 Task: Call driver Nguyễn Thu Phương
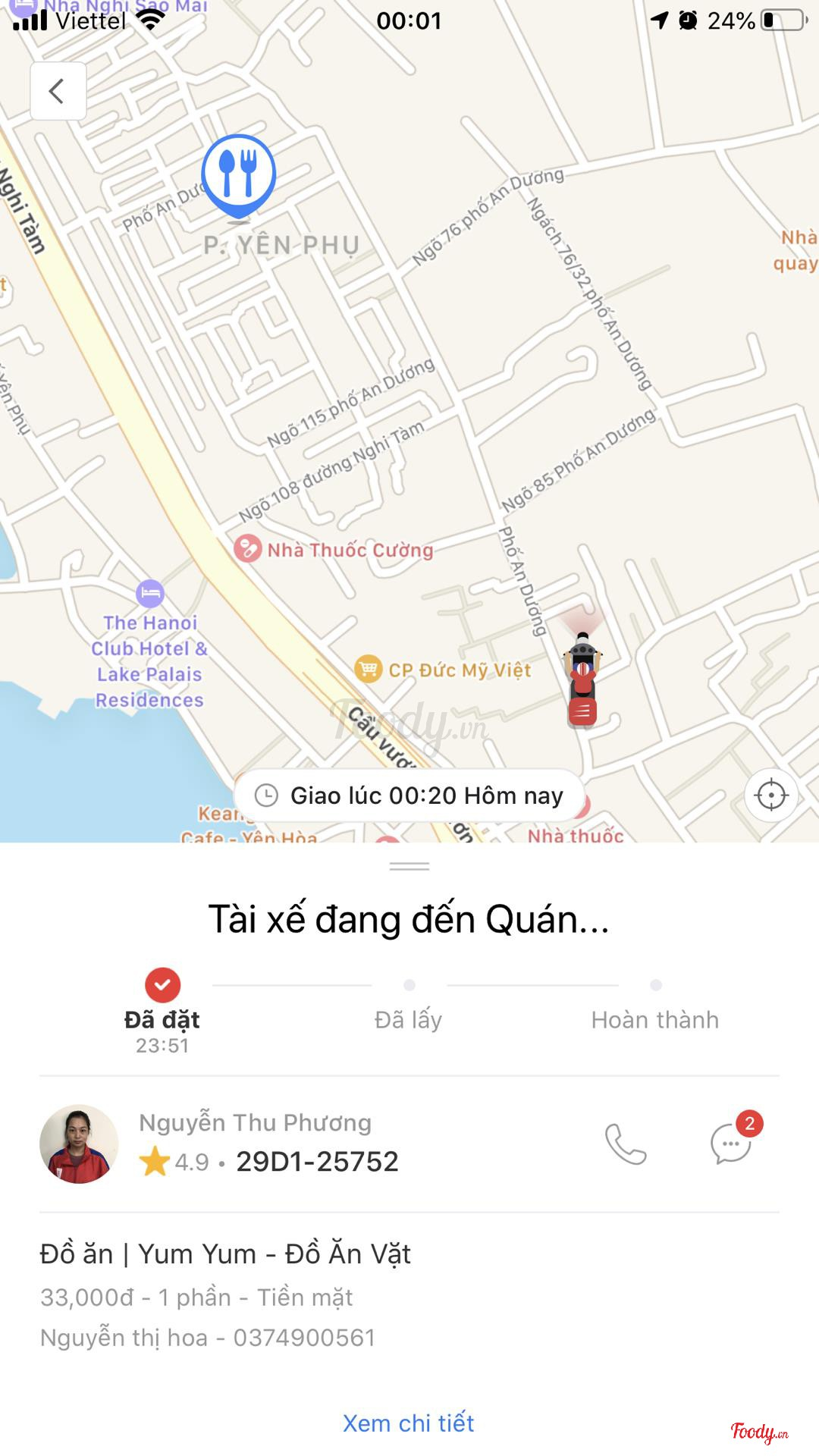[626, 1144]
